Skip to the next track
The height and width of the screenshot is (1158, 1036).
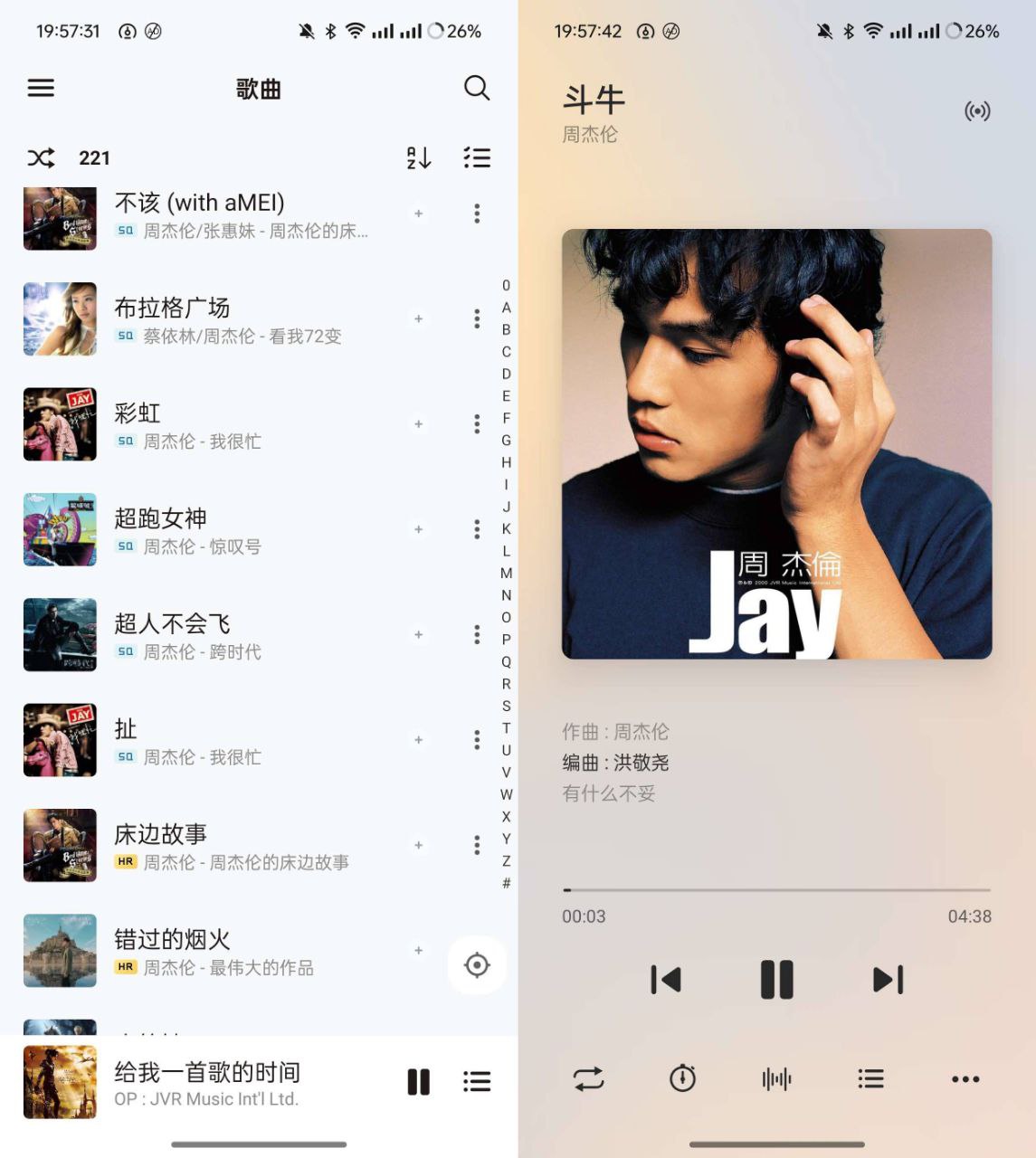(888, 978)
